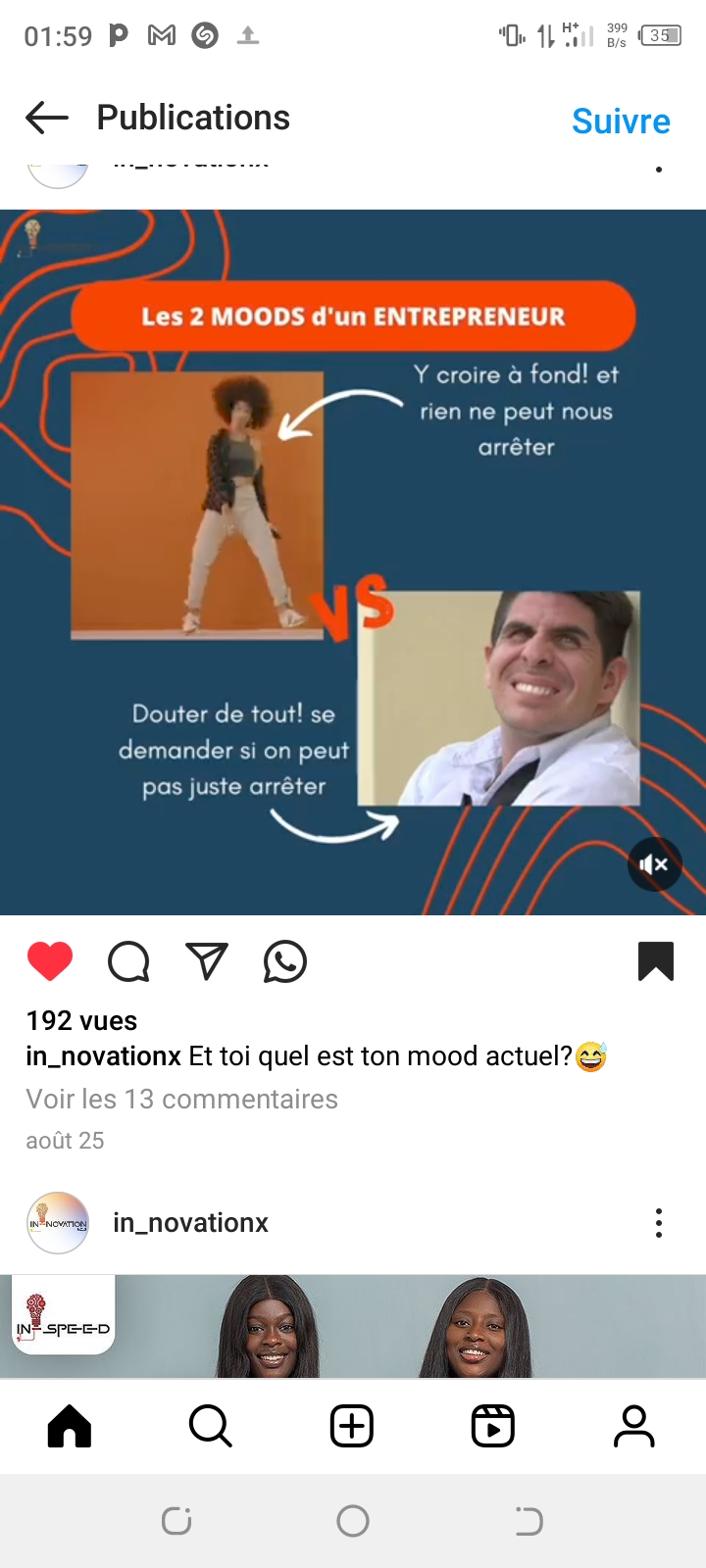This screenshot has width=706, height=1568.
Task: Go back using the top-left arrow
Action: coord(47,119)
